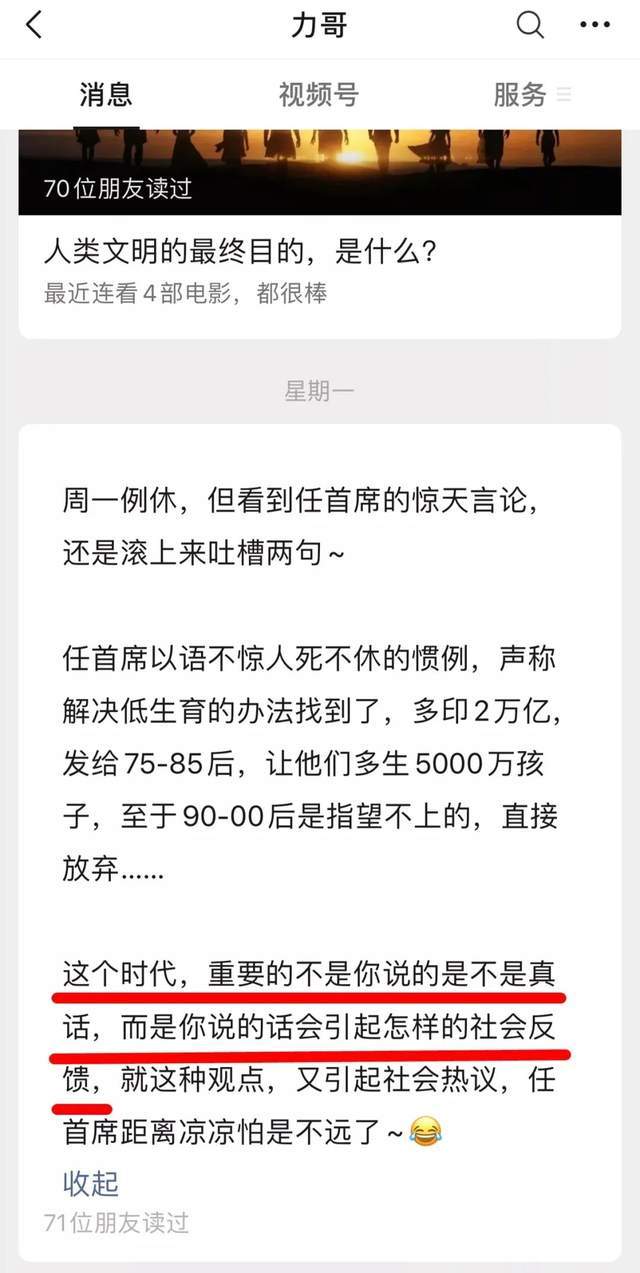This screenshot has height=1273, width=640.
Task: Go back from 力哥 page
Action: pyautogui.click(x=35, y=26)
